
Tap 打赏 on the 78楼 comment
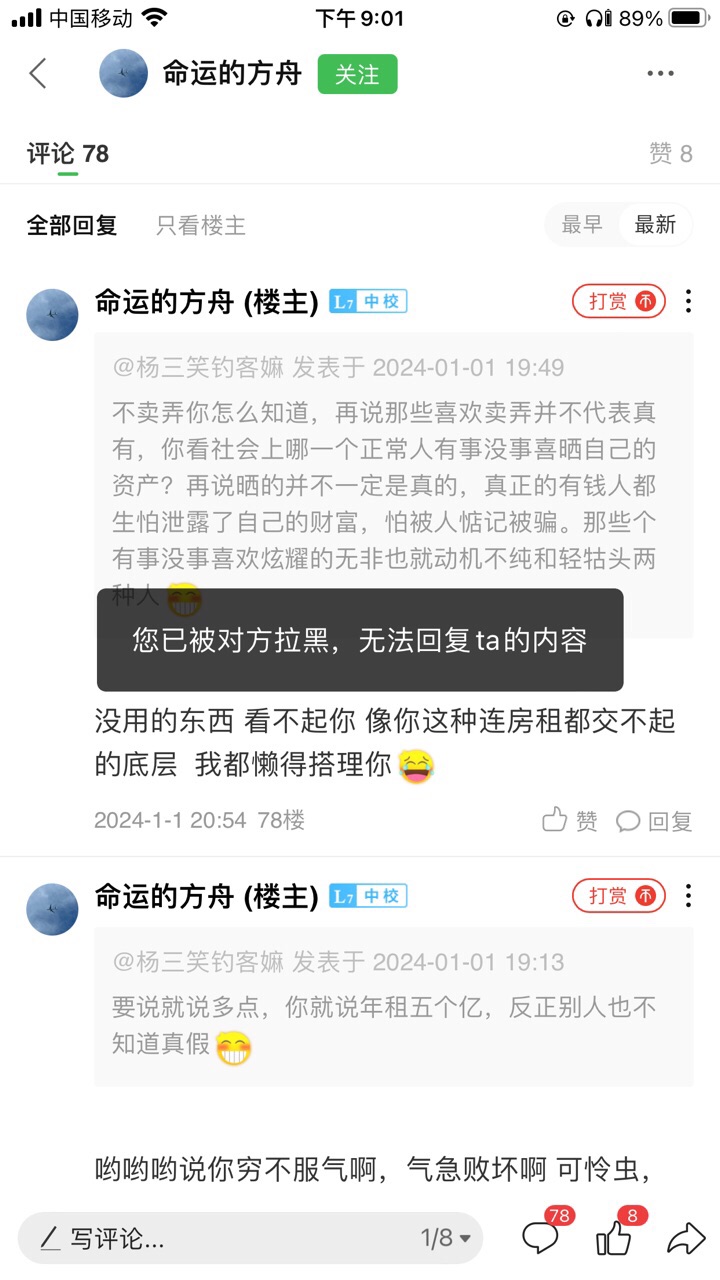click(619, 301)
